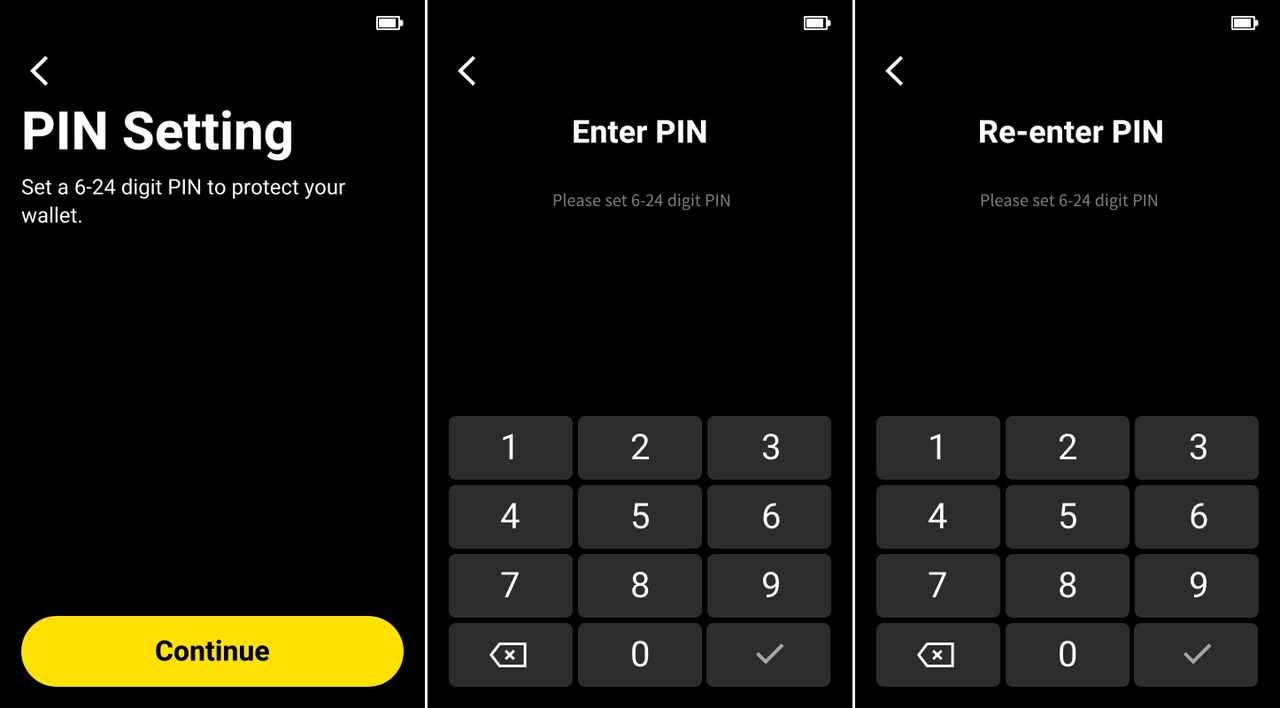1280x708 pixels.
Task: Delete last digit on the Re-enter PIN keypad
Action: point(938,655)
